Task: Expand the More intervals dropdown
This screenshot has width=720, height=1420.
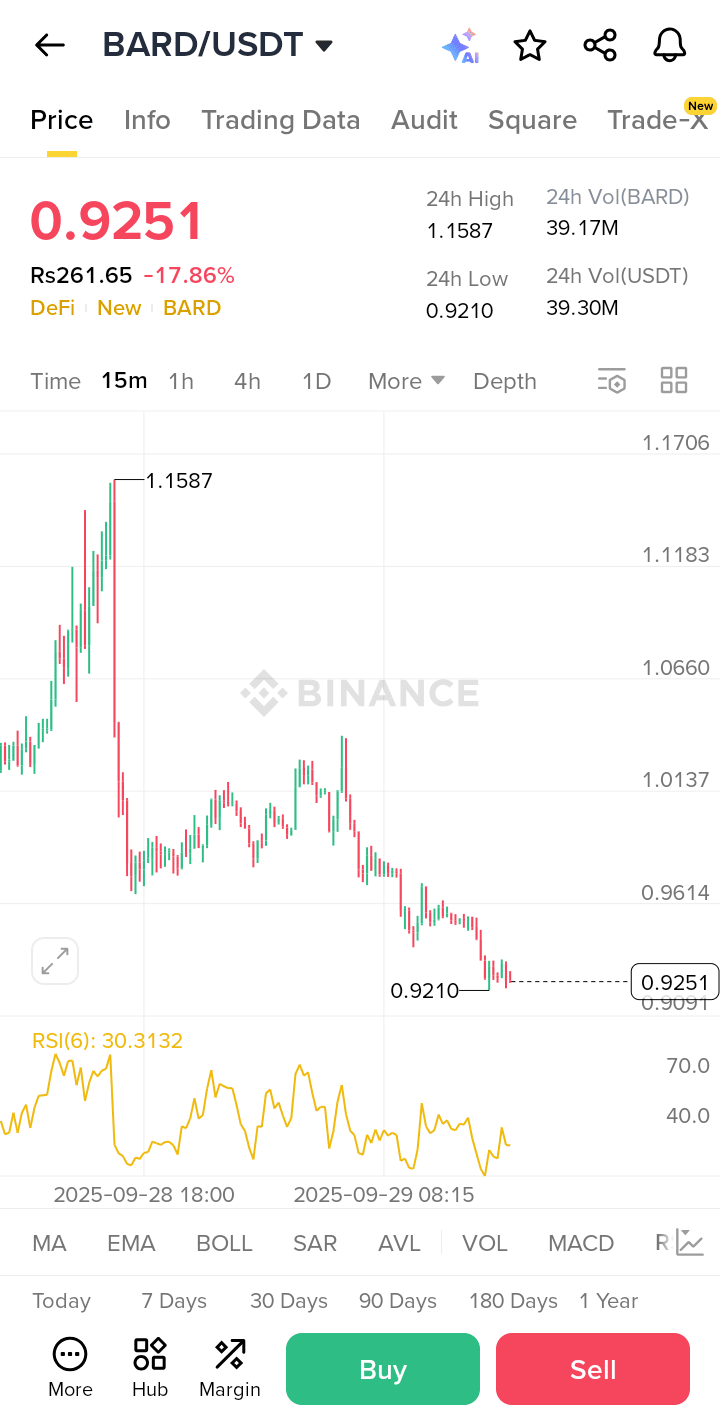Action: click(406, 381)
